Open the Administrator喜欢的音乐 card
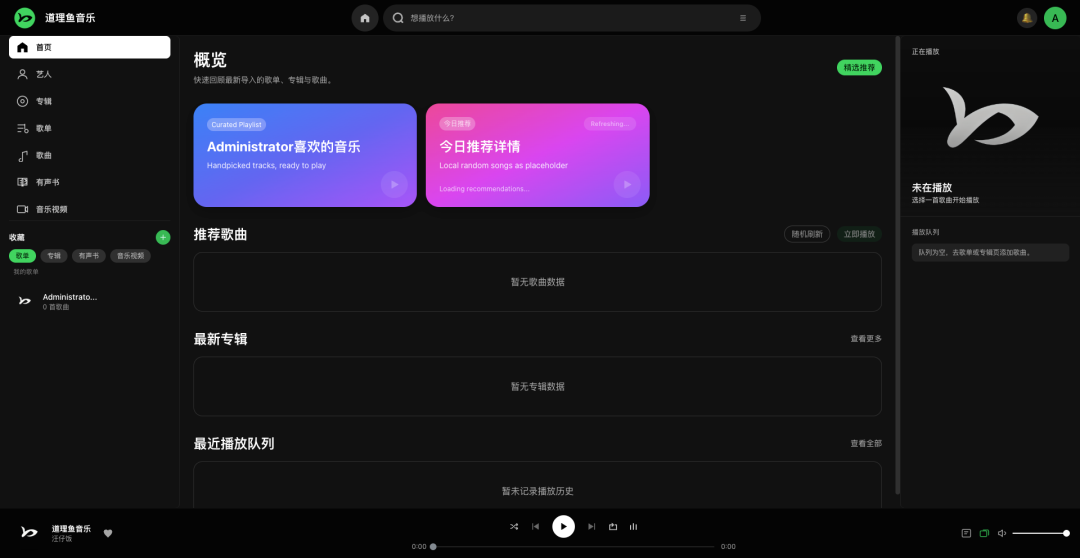 point(304,155)
